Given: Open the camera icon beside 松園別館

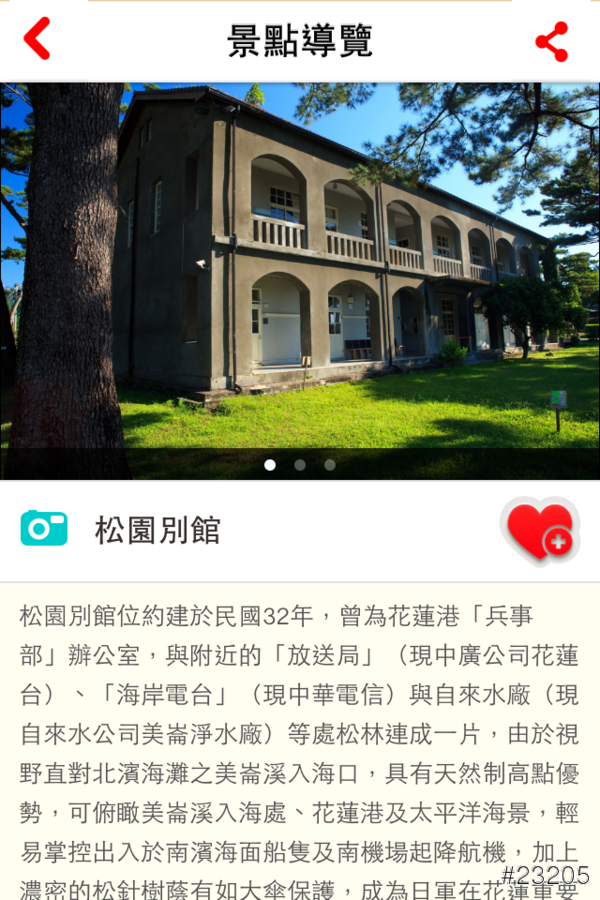Looking at the screenshot, I should coord(44,528).
